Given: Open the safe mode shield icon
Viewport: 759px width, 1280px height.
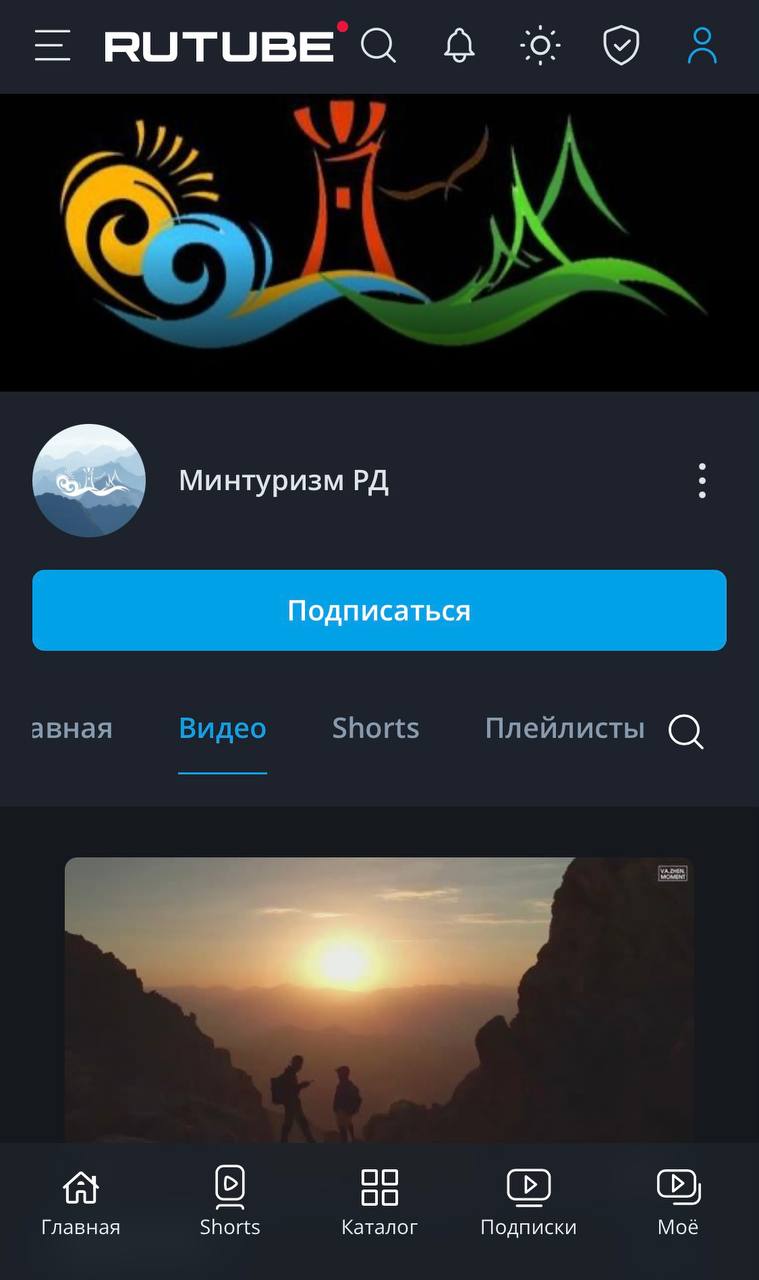Looking at the screenshot, I should (621, 46).
